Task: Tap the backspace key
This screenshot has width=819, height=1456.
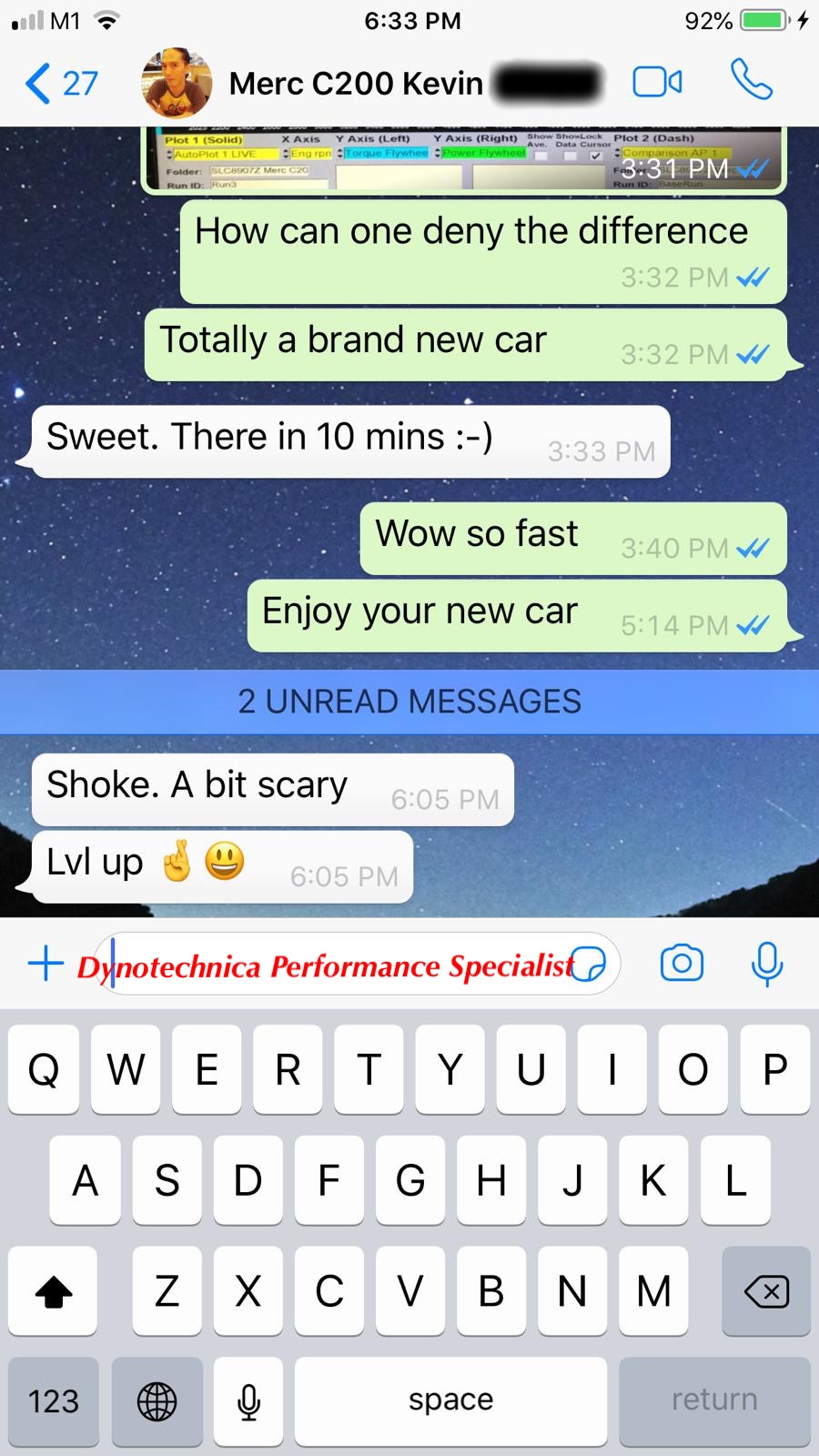Action: 766,1291
